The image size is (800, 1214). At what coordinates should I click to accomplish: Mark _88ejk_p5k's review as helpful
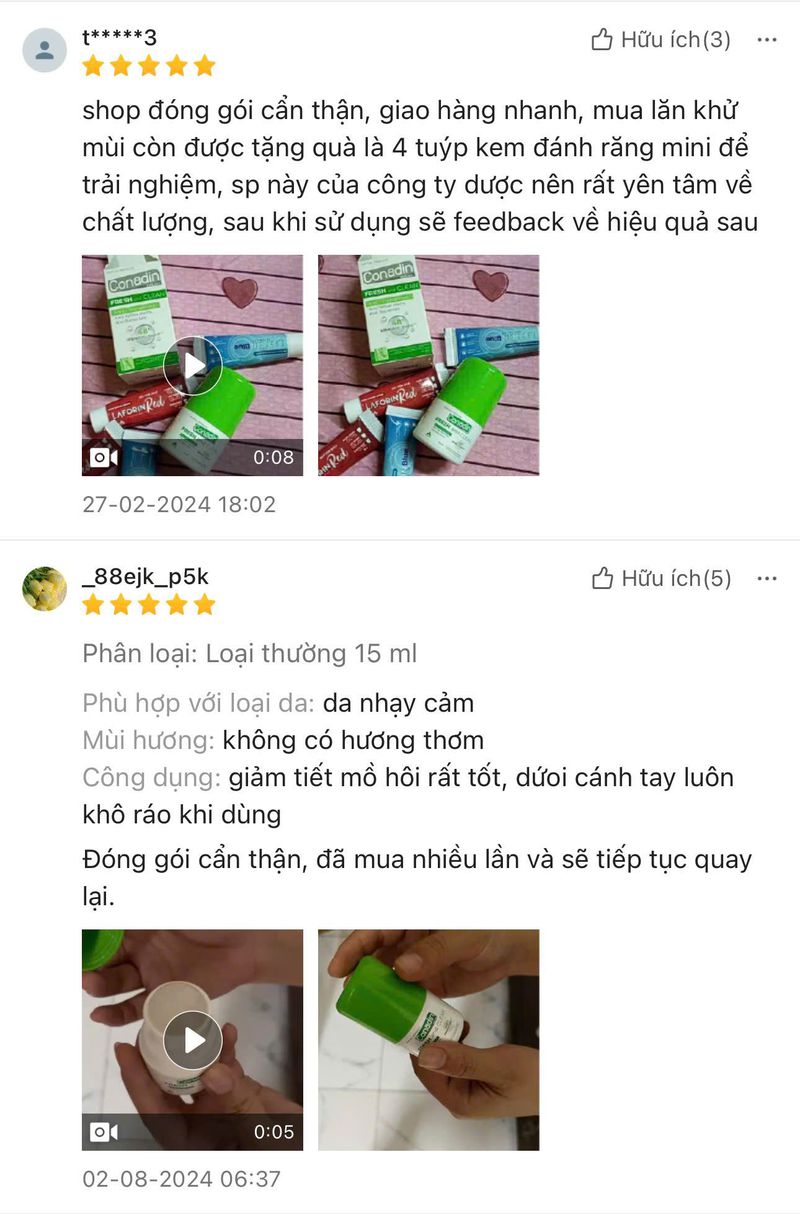point(661,578)
